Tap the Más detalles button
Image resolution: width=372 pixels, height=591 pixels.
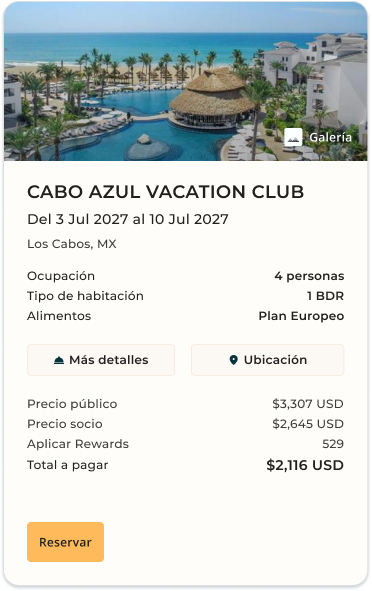101,360
